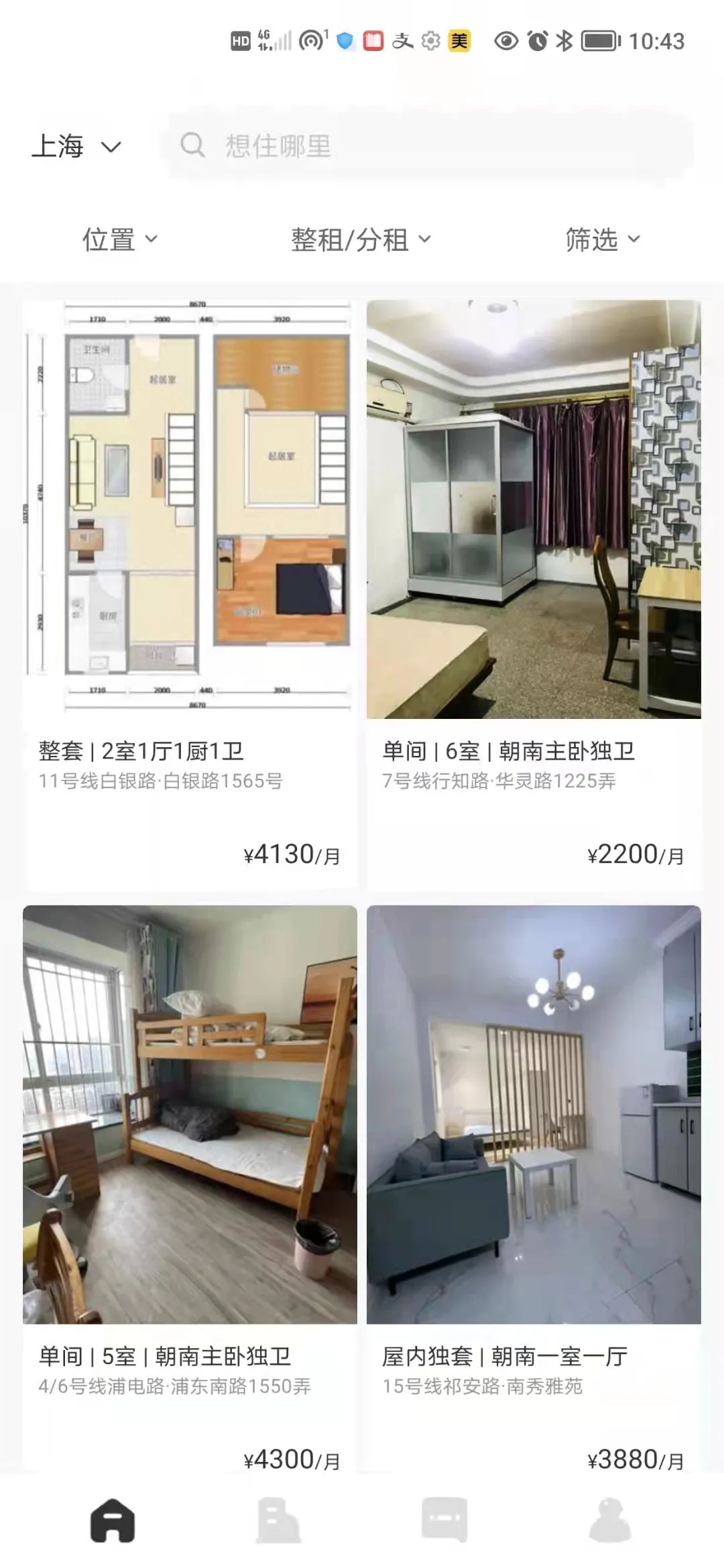This screenshot has height=1568, width=724.
Task: Tap the settings gear icon in status bar
Action: tap(429, 42)
